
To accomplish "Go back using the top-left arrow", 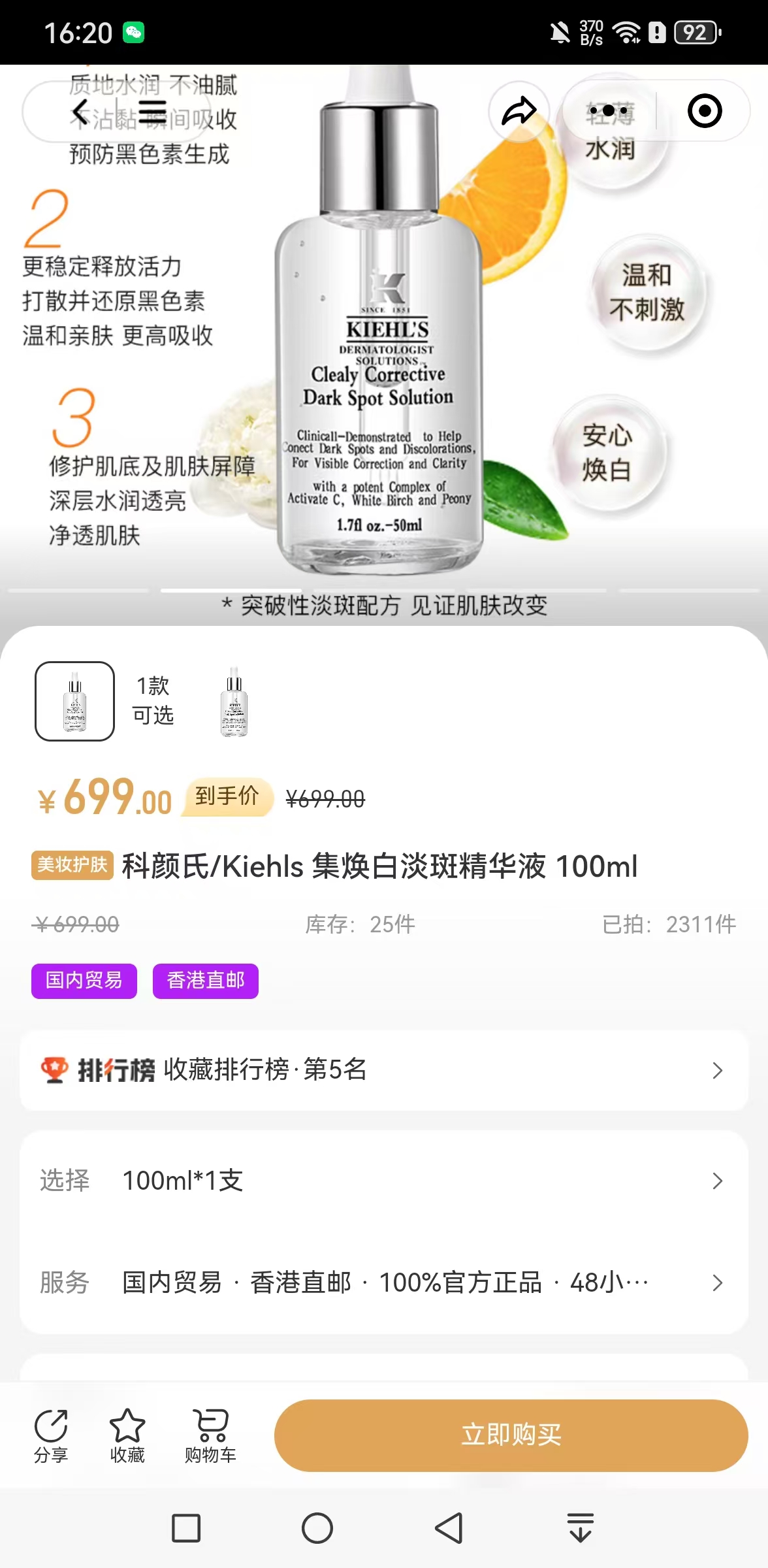I will [x=80, y=112].
